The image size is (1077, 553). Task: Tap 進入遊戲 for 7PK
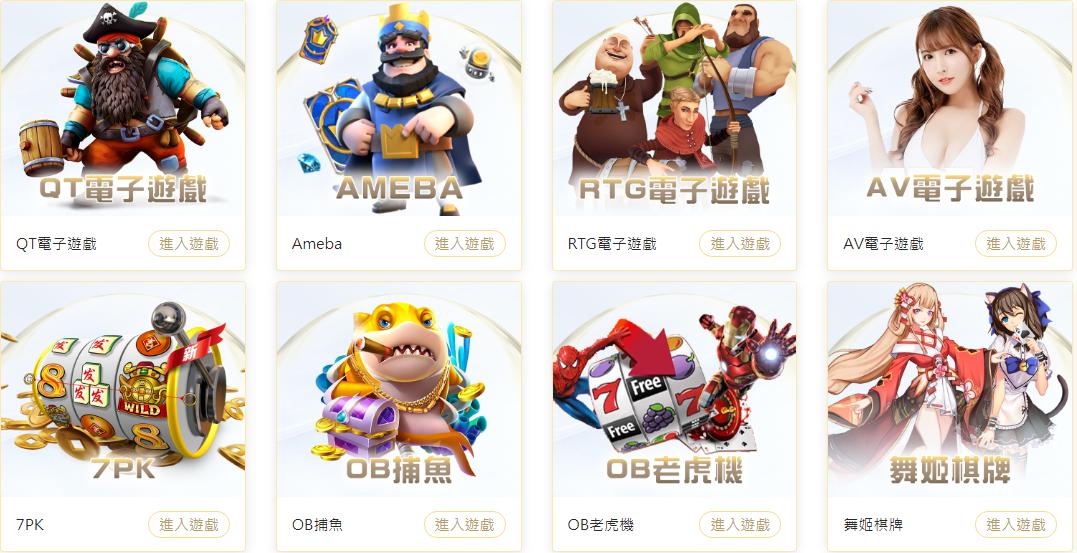pos(189,524)
